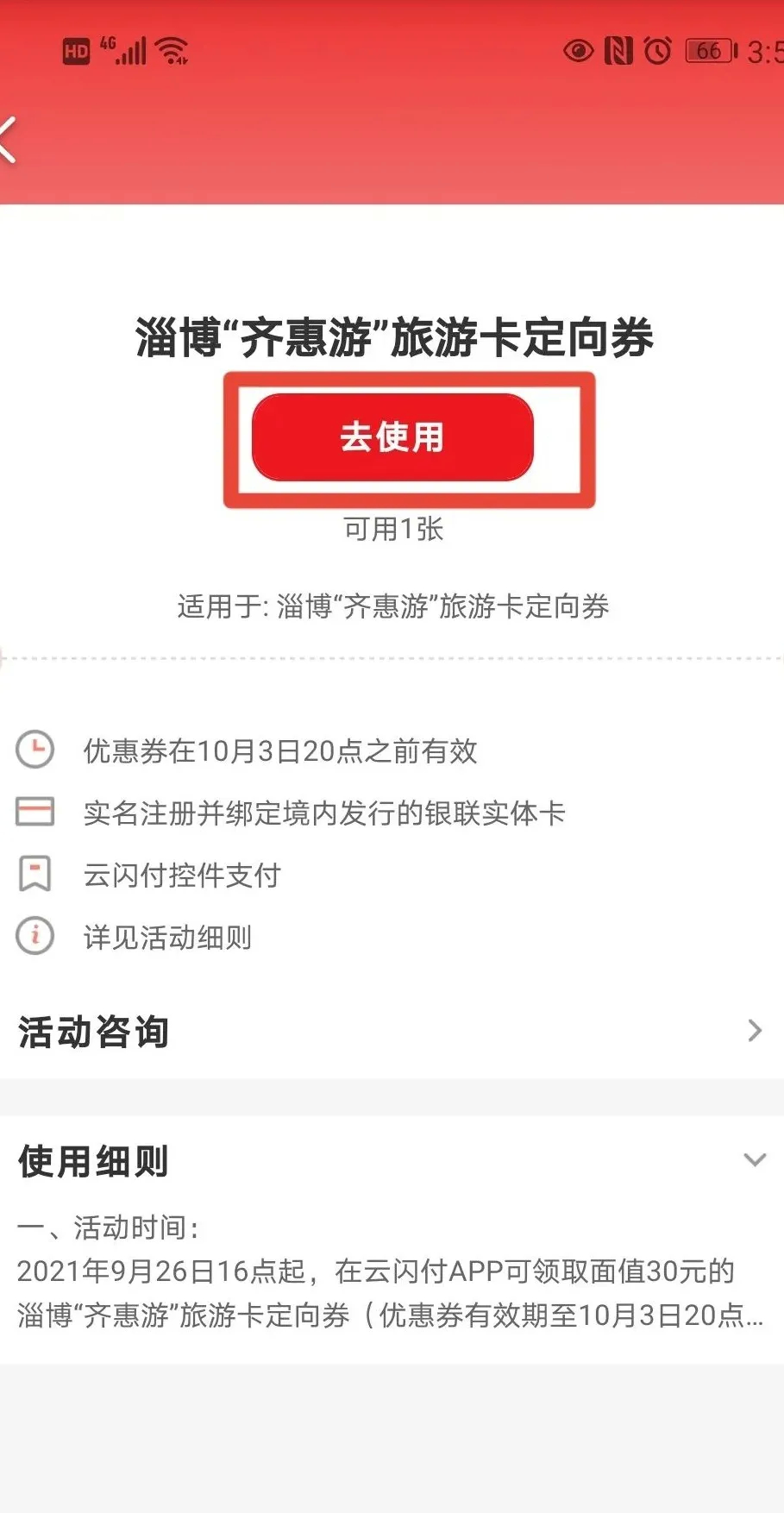
Task: Click the NFC icon in the status bar
Action: point(619,52)
